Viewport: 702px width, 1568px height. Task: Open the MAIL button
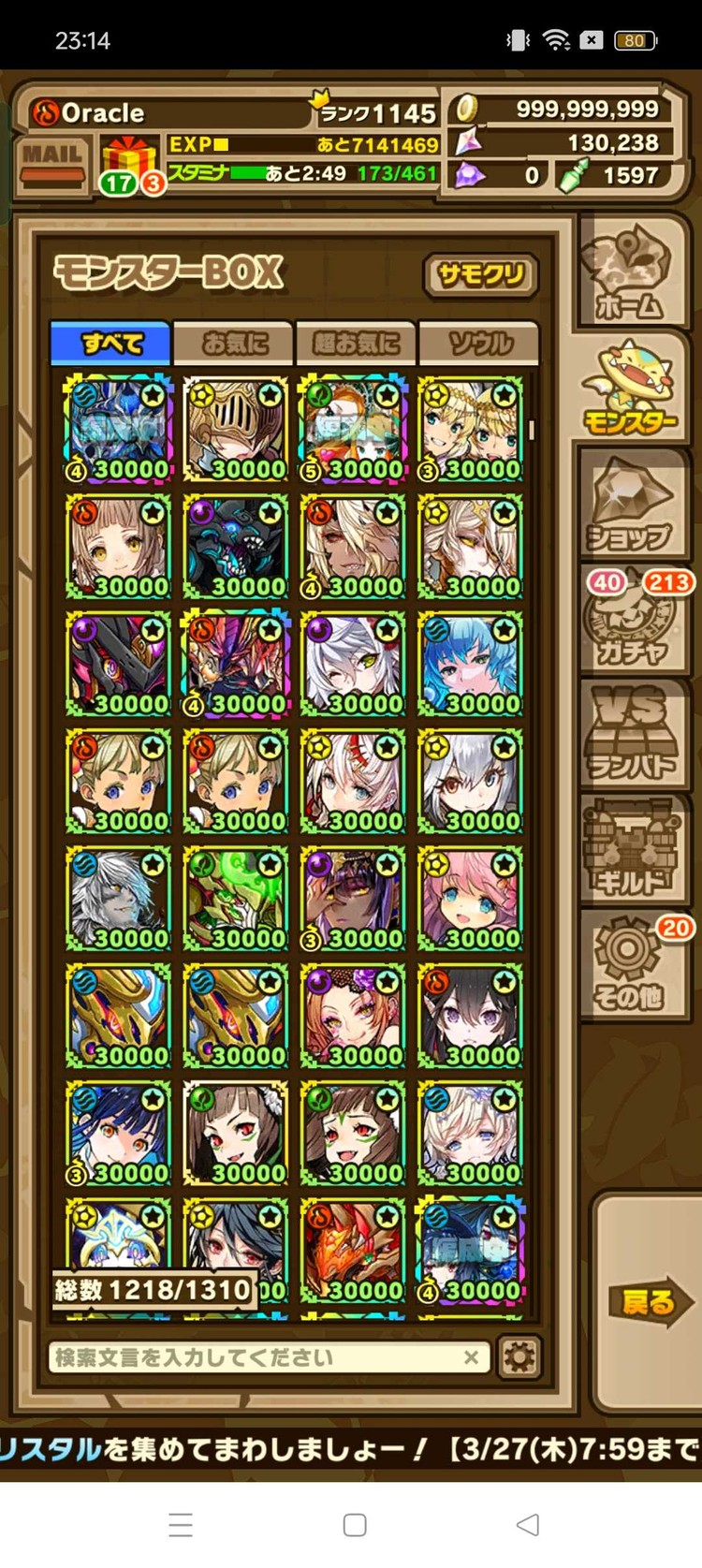click(52, 163)
